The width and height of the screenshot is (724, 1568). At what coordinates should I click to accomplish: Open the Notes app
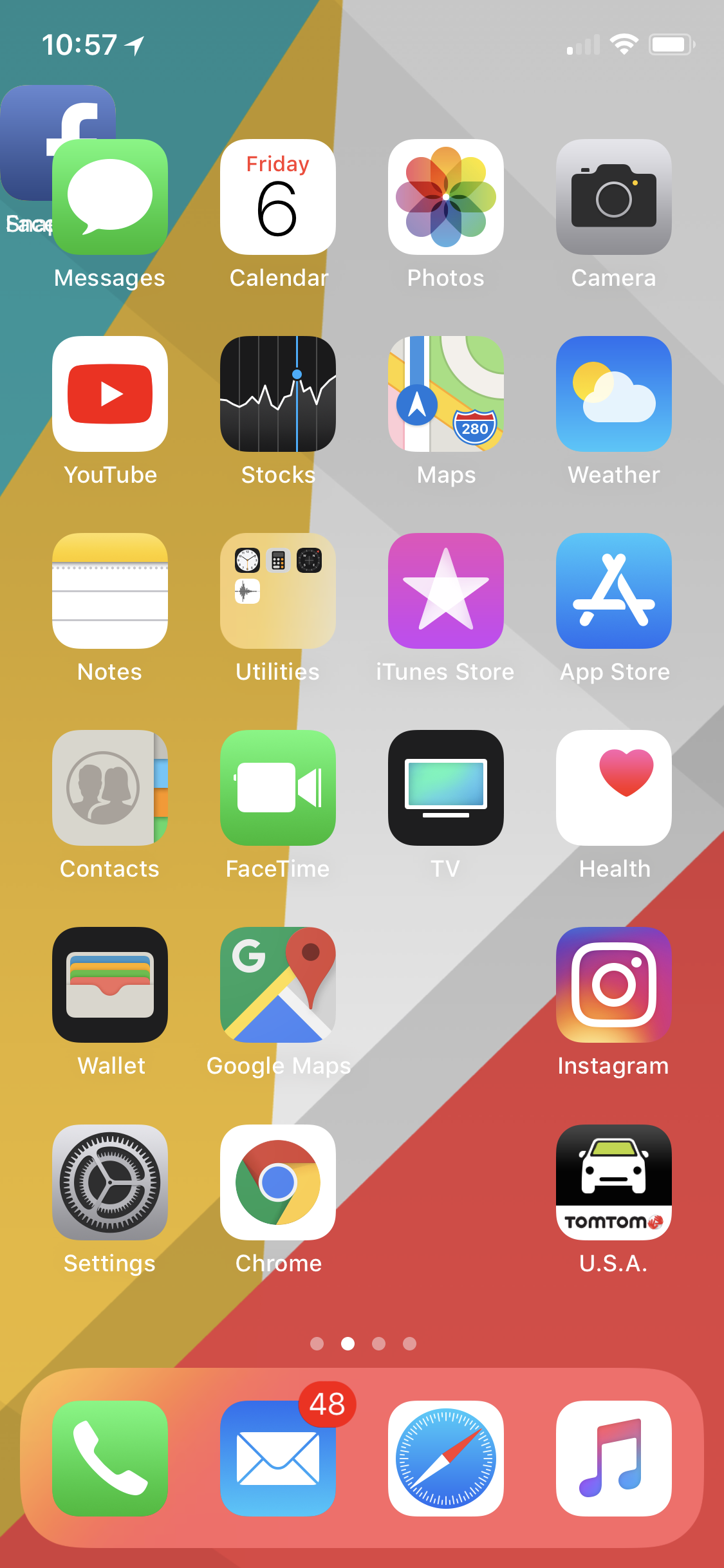(x=110, y=591)
